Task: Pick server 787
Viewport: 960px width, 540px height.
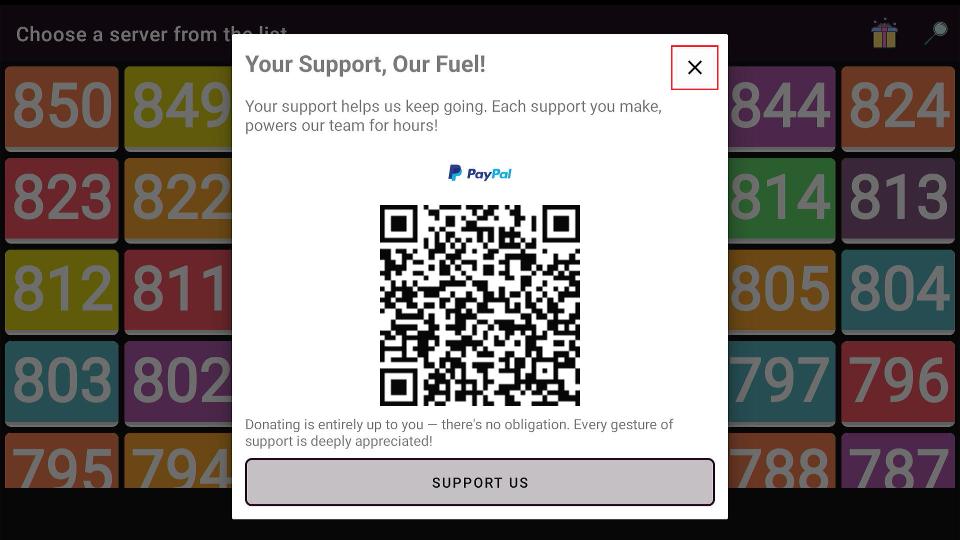Action: pos(898,463)
